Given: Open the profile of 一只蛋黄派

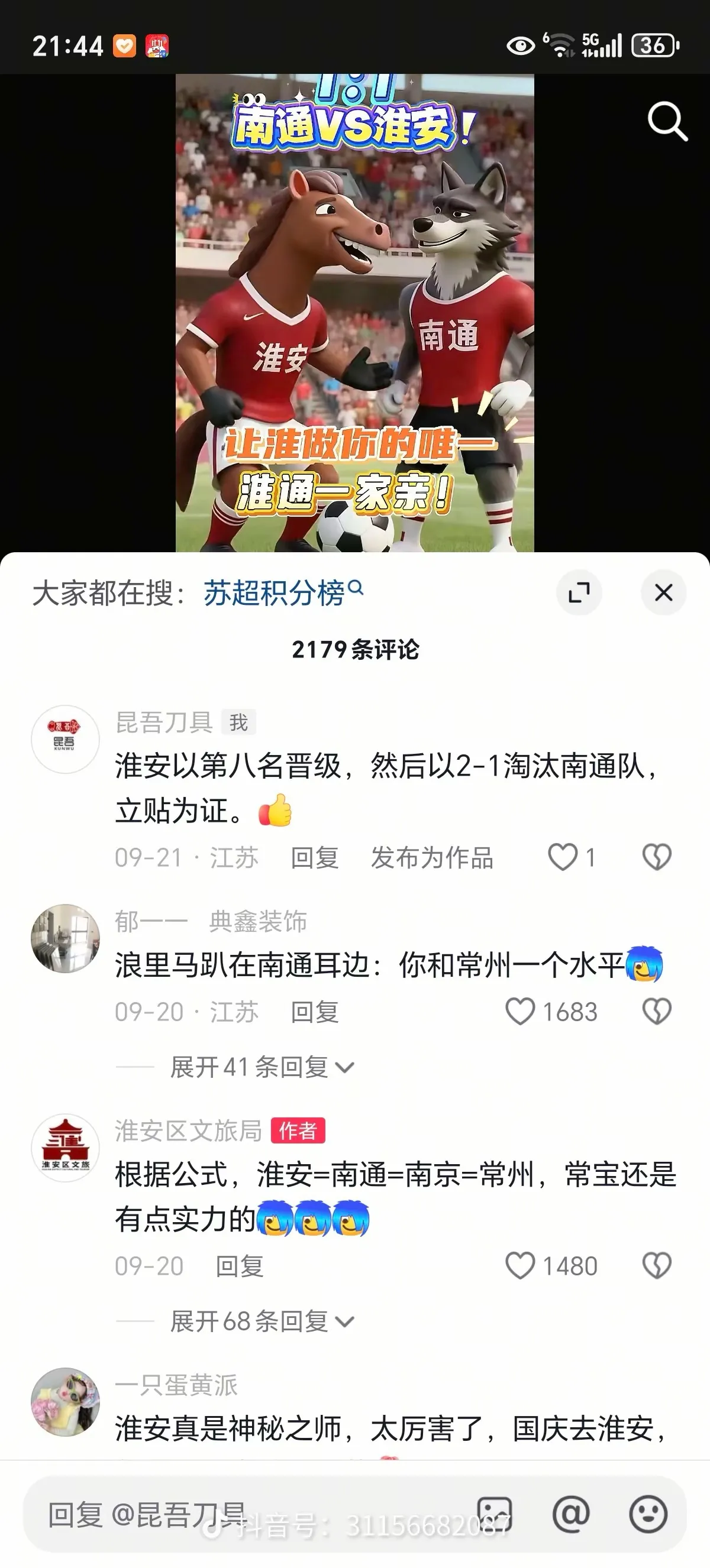Looking at the screenshot, I should [65, 1402].
